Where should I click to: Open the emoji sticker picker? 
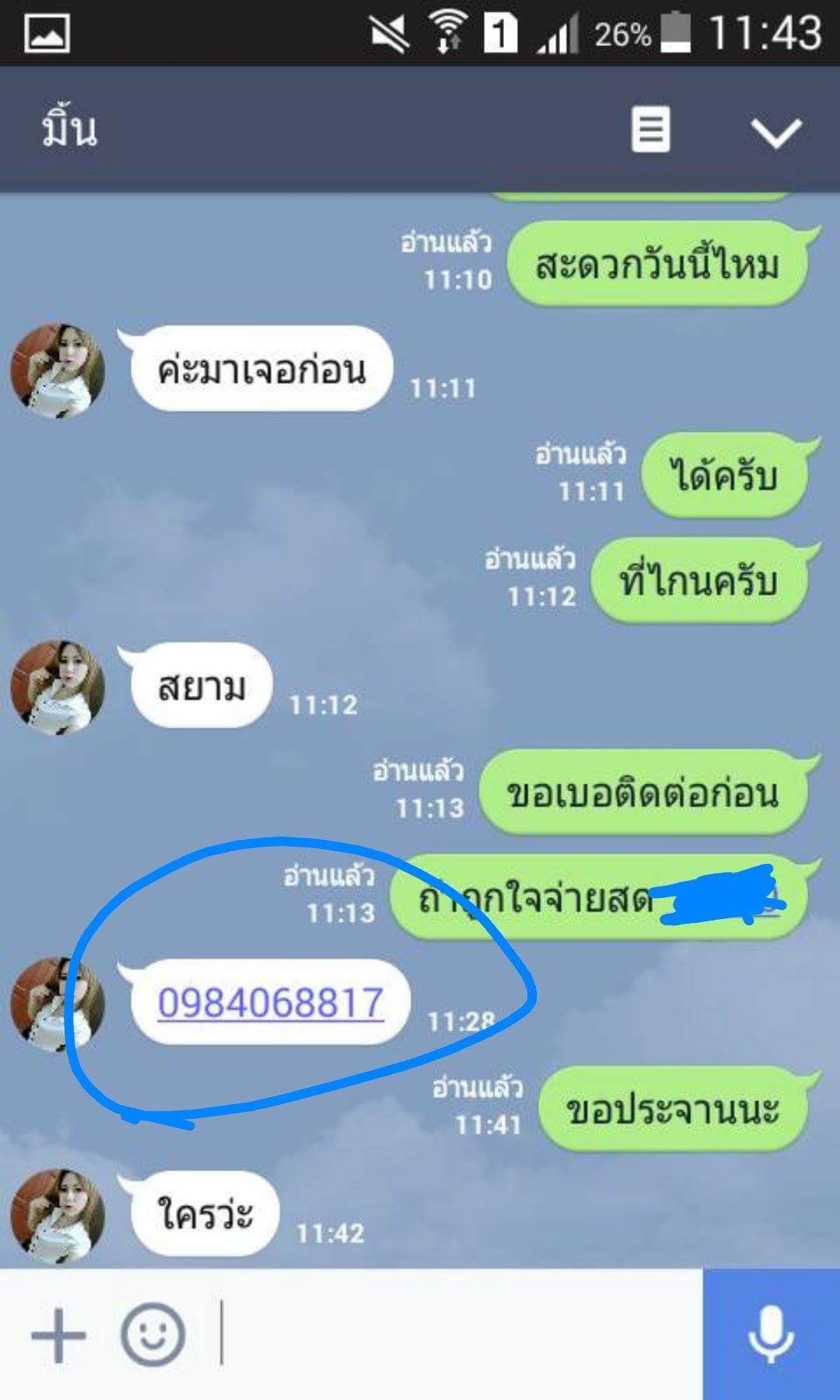tap(152, 1335)
